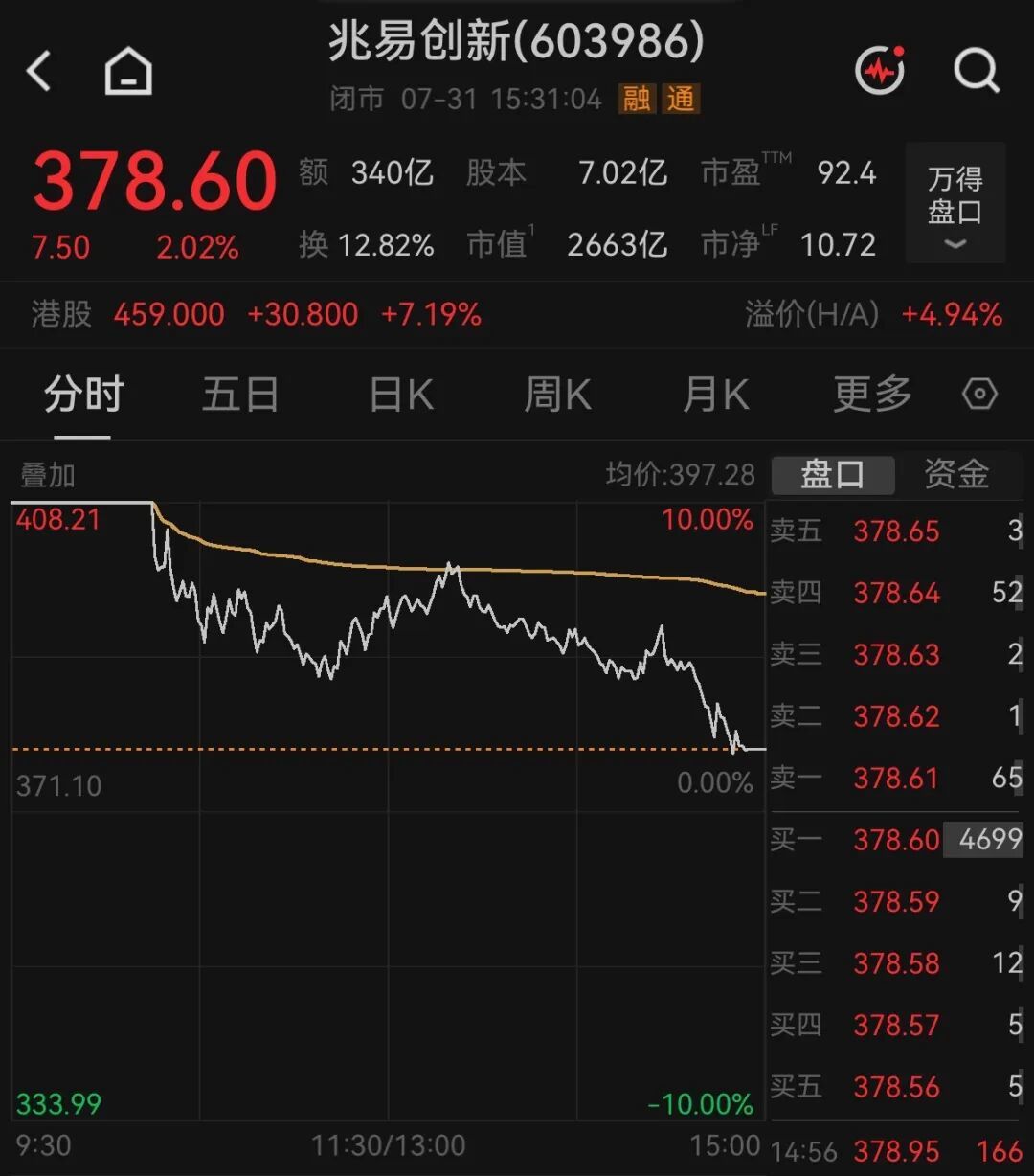Open the 港股 H-share quote row
Screen dimensions: 1034x1176
(517, 314)
